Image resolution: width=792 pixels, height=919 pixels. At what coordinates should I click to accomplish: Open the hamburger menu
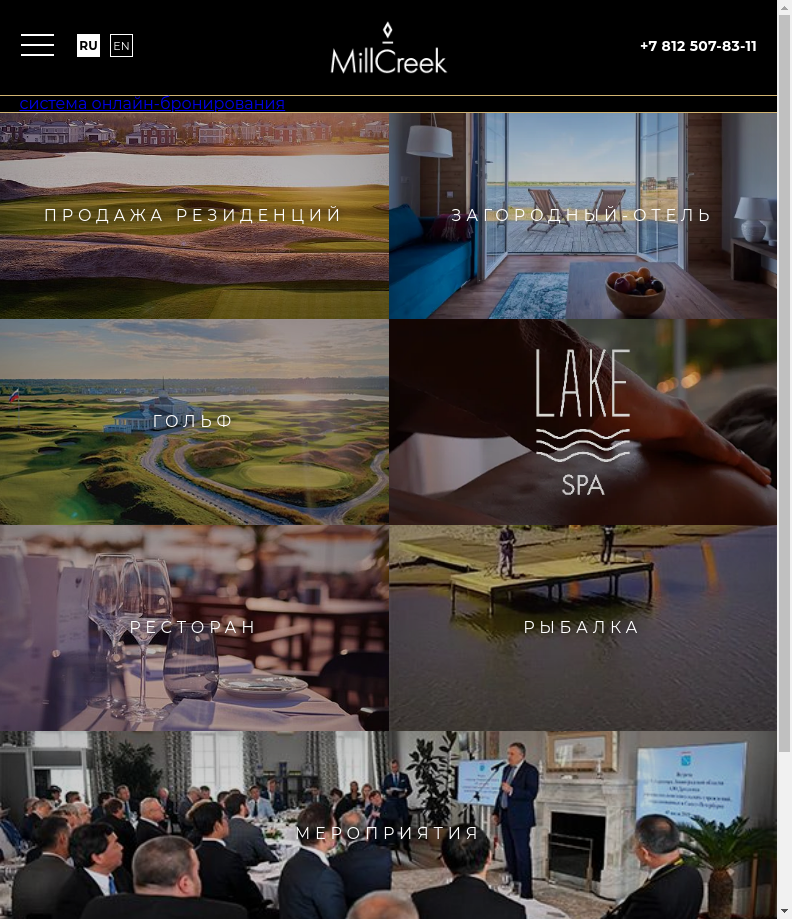(37, 45)
